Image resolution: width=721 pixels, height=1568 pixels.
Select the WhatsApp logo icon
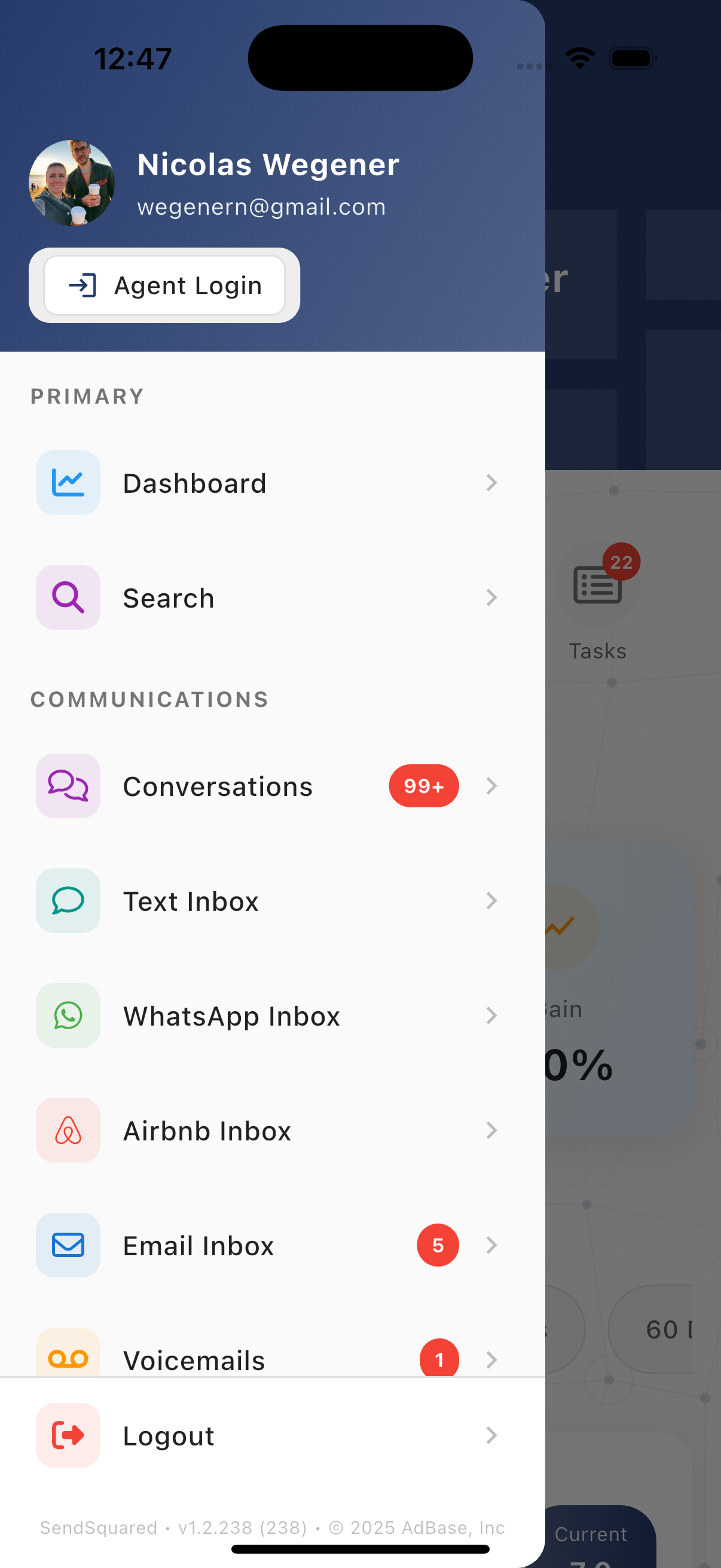coord(68,1015)
